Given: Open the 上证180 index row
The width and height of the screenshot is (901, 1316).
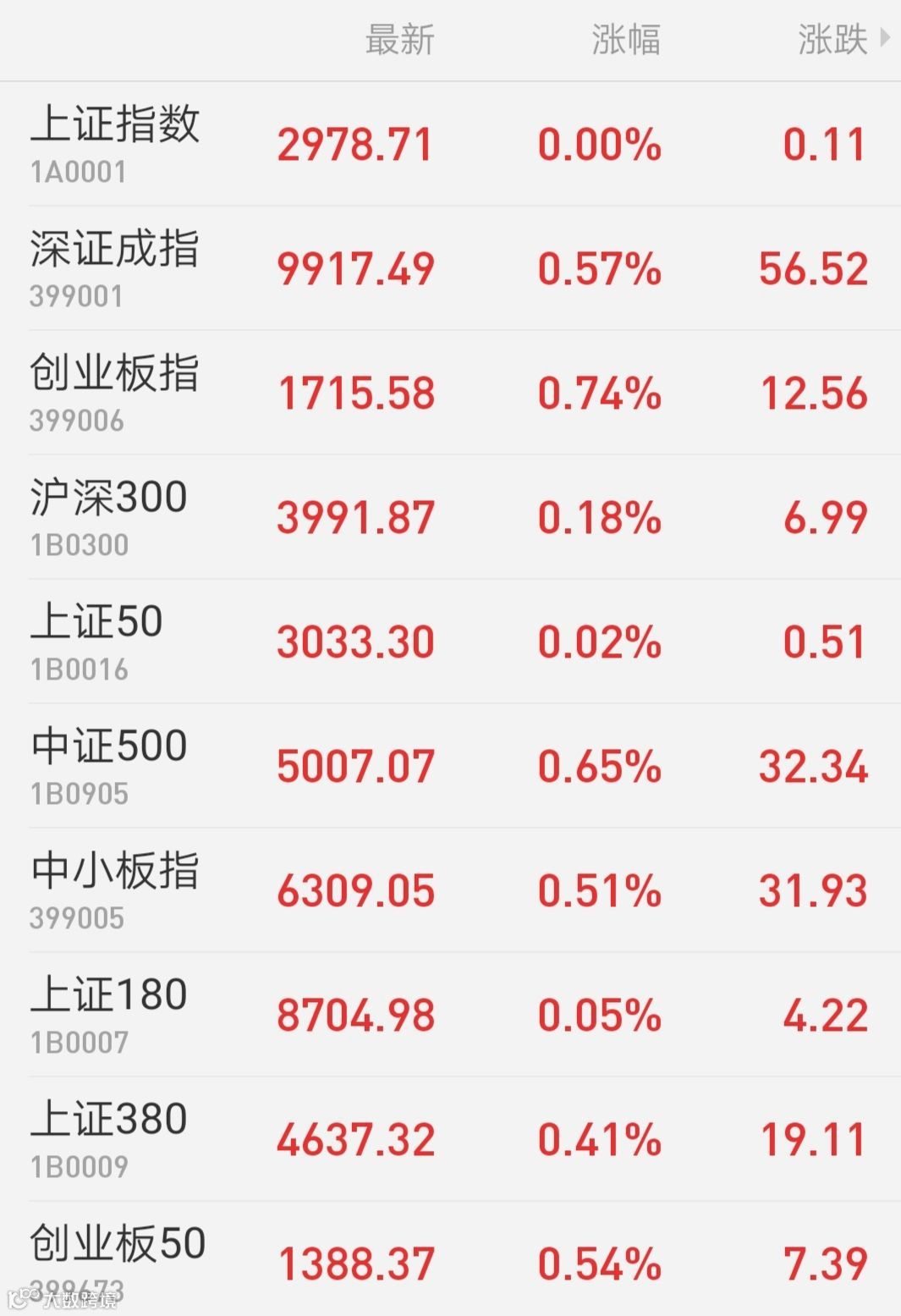Looking at the screenshot, I should (x=450, y=1015).
